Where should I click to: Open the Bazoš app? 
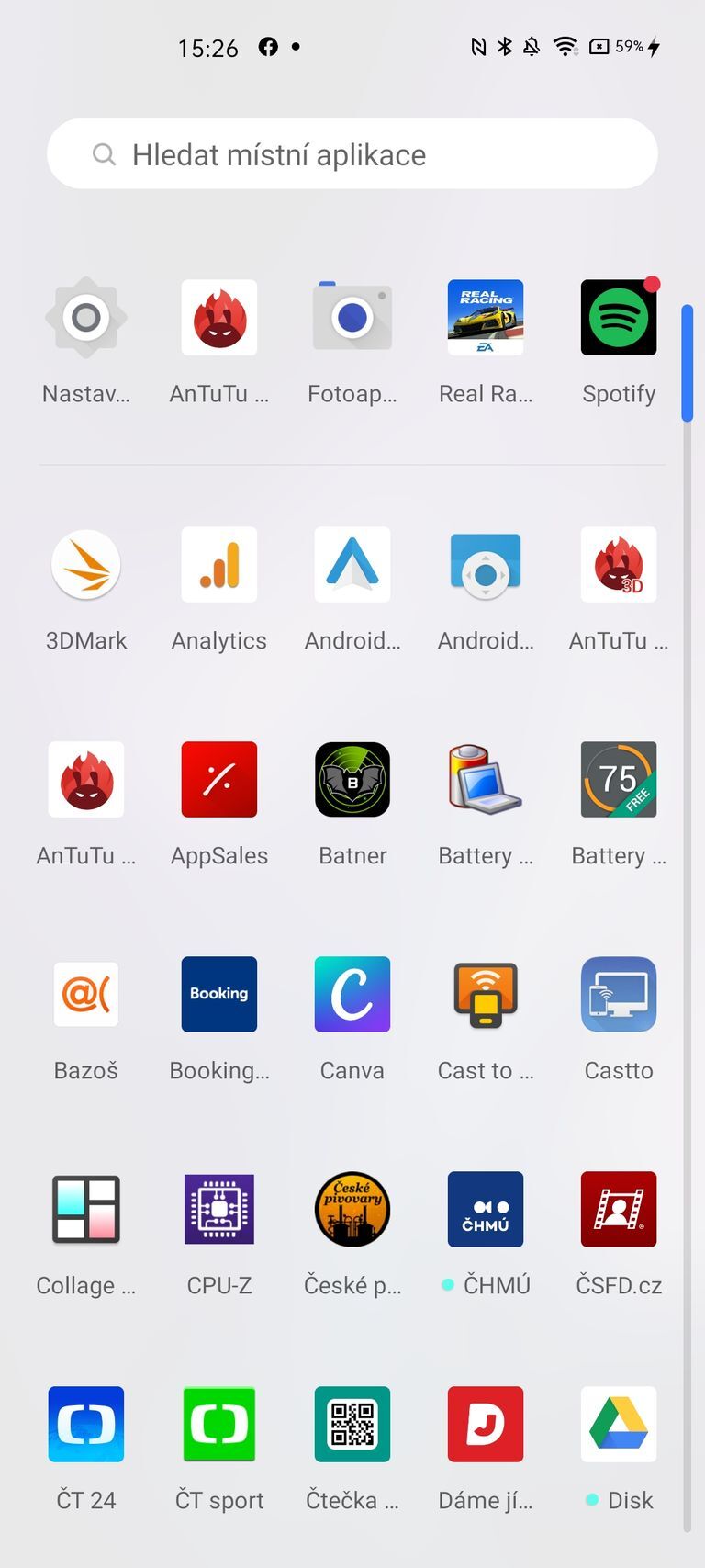pos(86,995)
